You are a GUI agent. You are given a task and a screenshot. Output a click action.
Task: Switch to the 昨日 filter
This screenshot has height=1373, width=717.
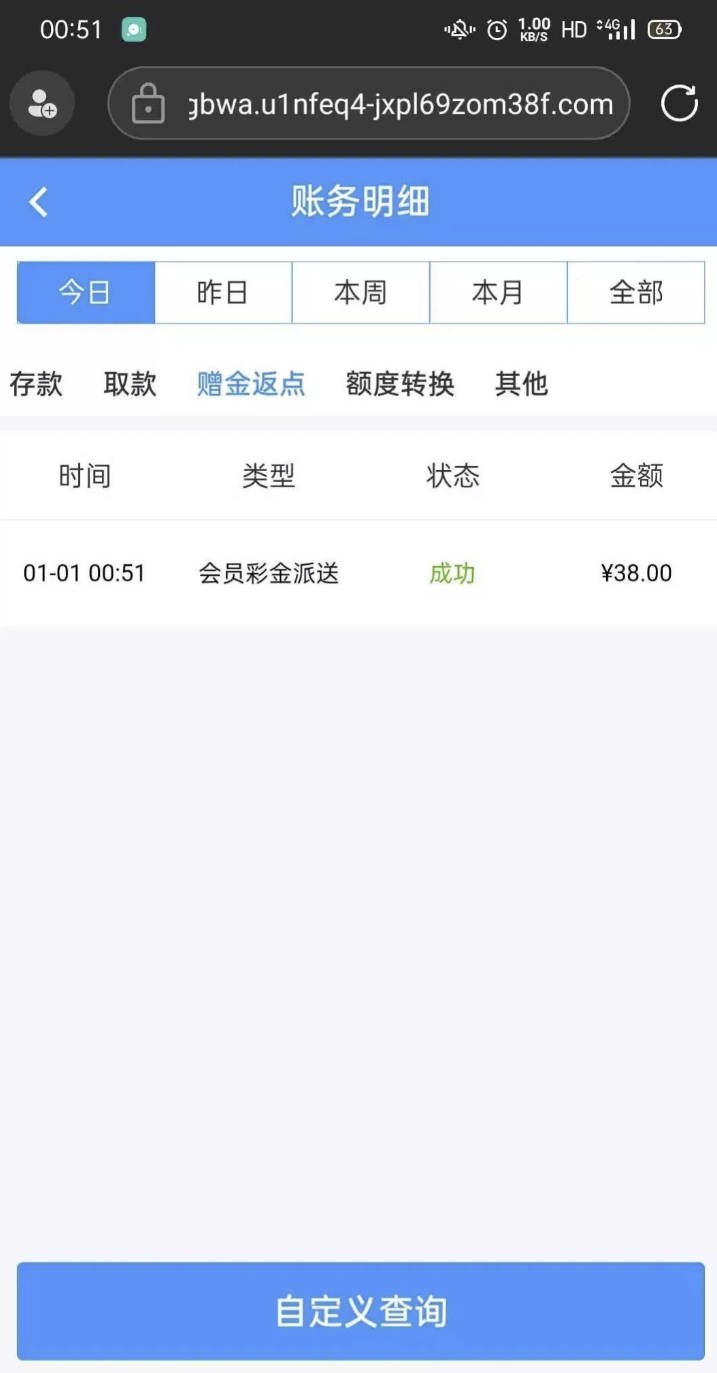click(223, 293)
